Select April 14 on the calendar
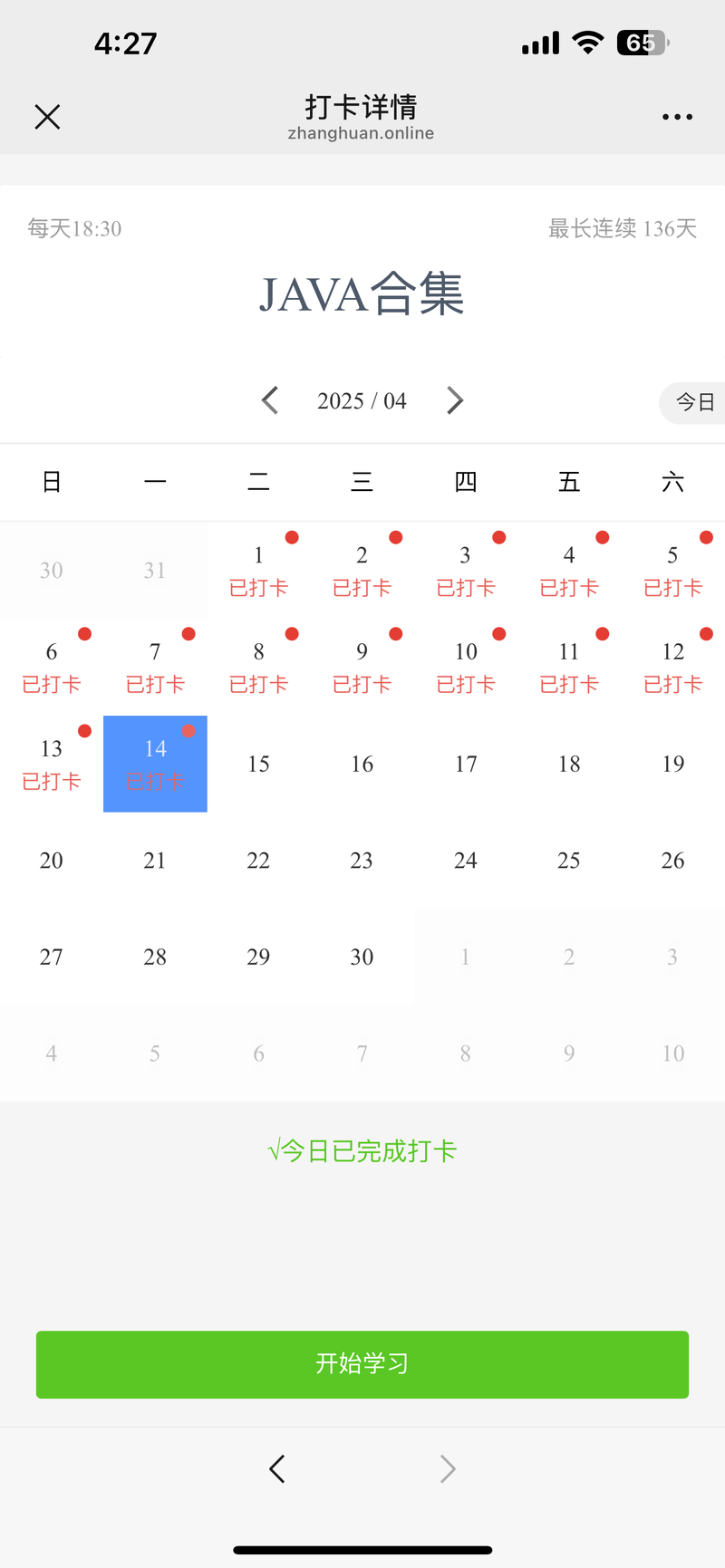This screenshot has height=1568, width=725. [x=155, y=764]
